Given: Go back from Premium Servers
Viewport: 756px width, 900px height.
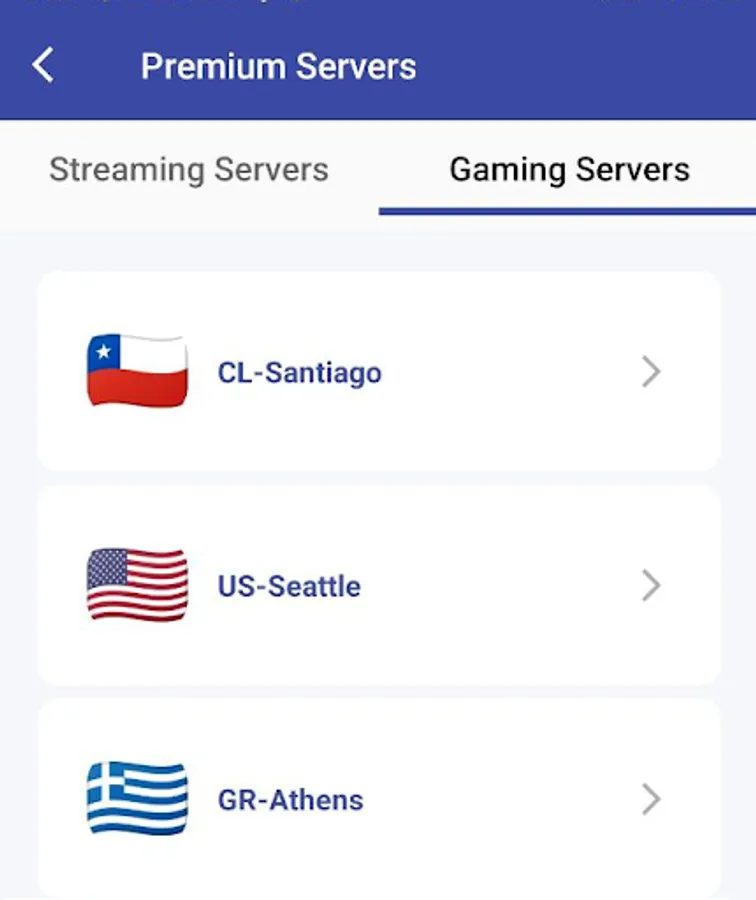Looking at the screenshot, I should tap(43, 67).
